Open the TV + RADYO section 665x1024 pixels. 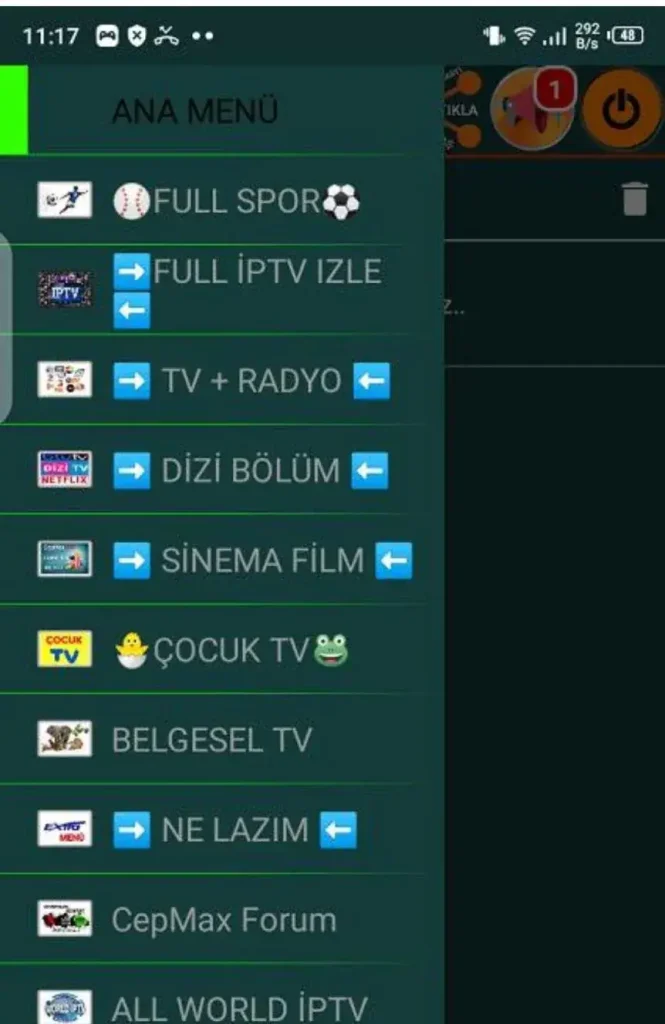tap(250, 381)
